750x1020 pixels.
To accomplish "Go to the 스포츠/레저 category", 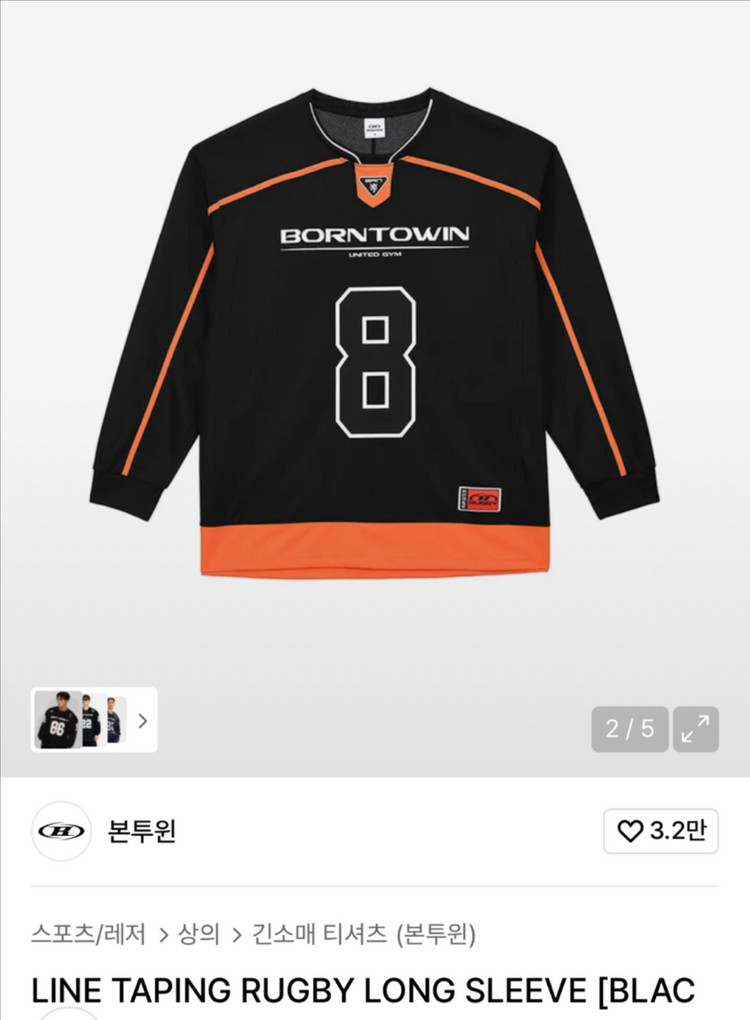I will pyautogui.click(x=89, y=935).
